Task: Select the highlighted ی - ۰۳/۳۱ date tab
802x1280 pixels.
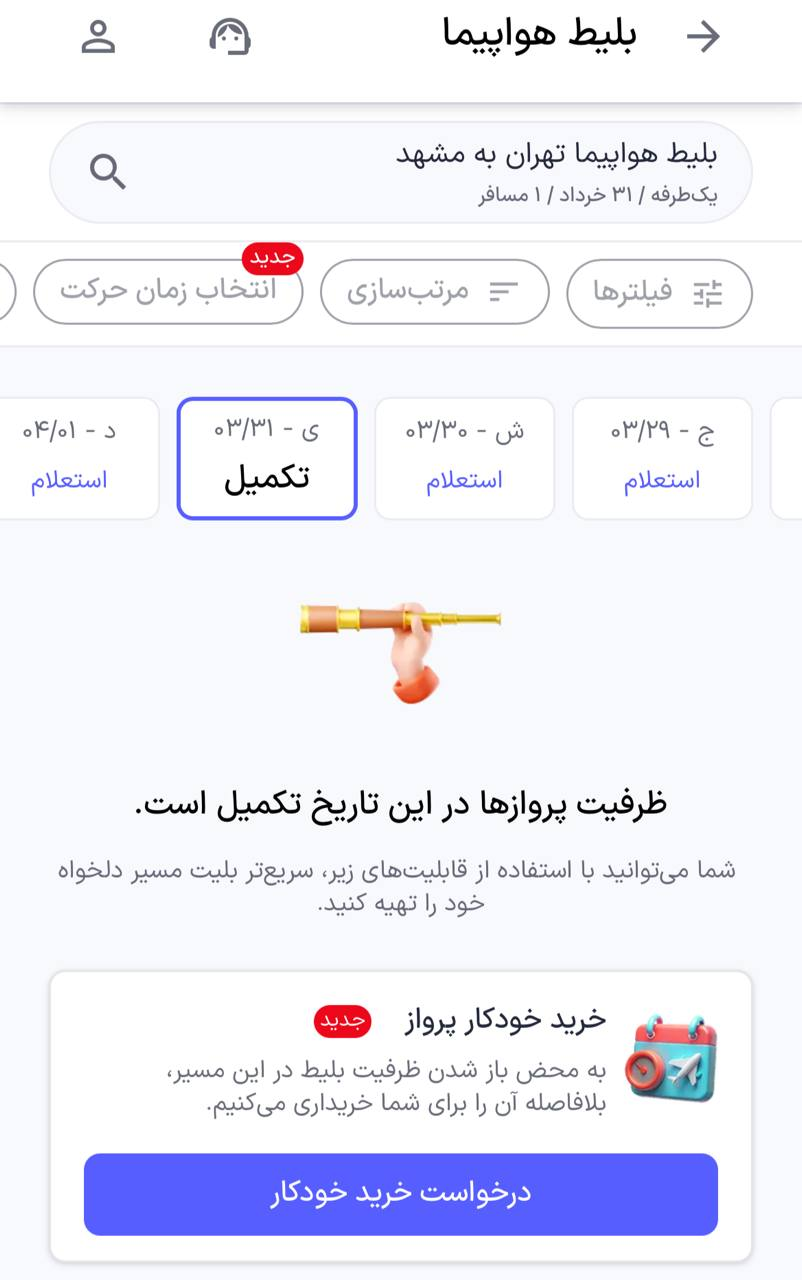Action: pos(266,458)
